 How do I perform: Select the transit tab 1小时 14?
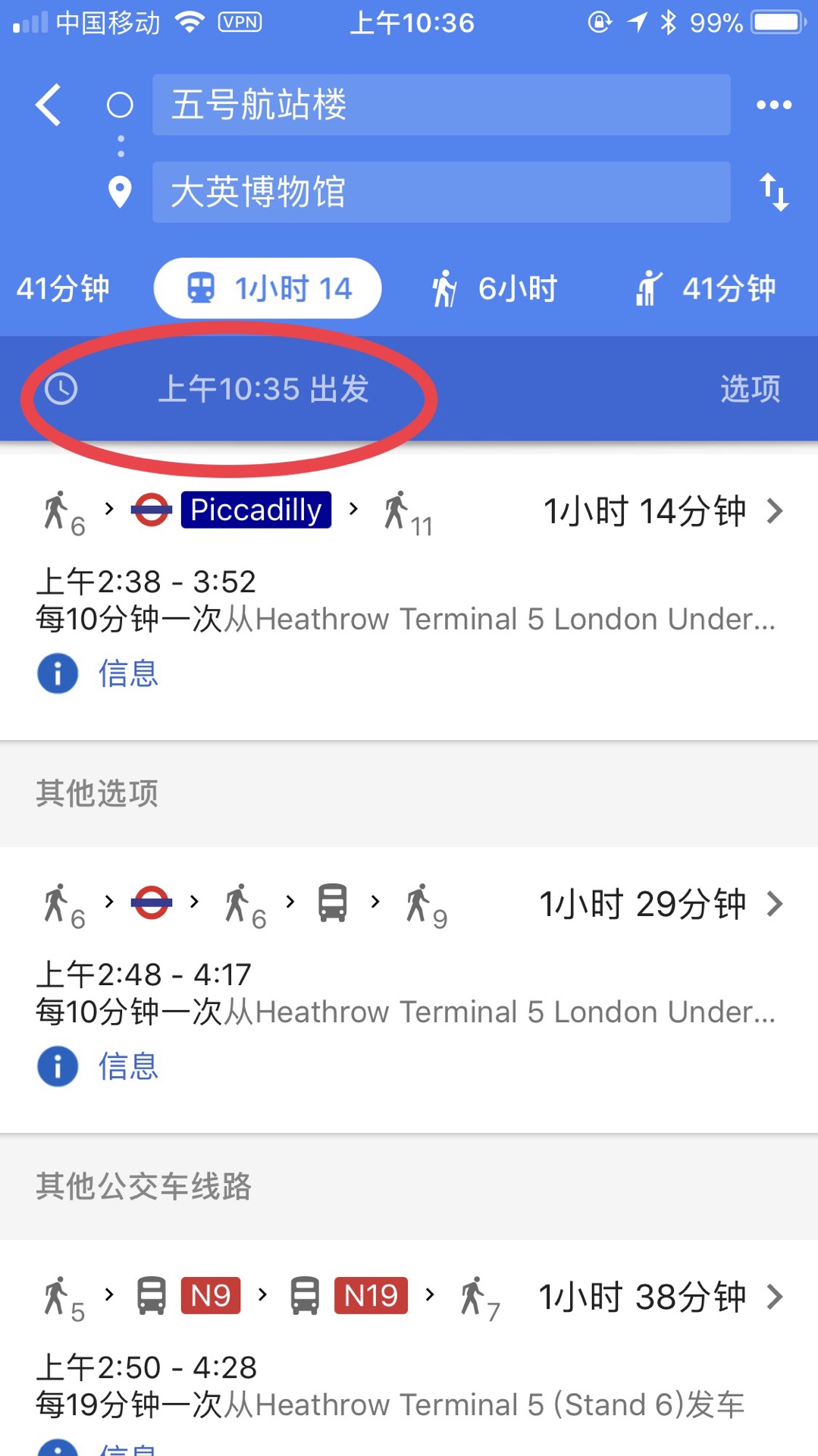[268, 289]
